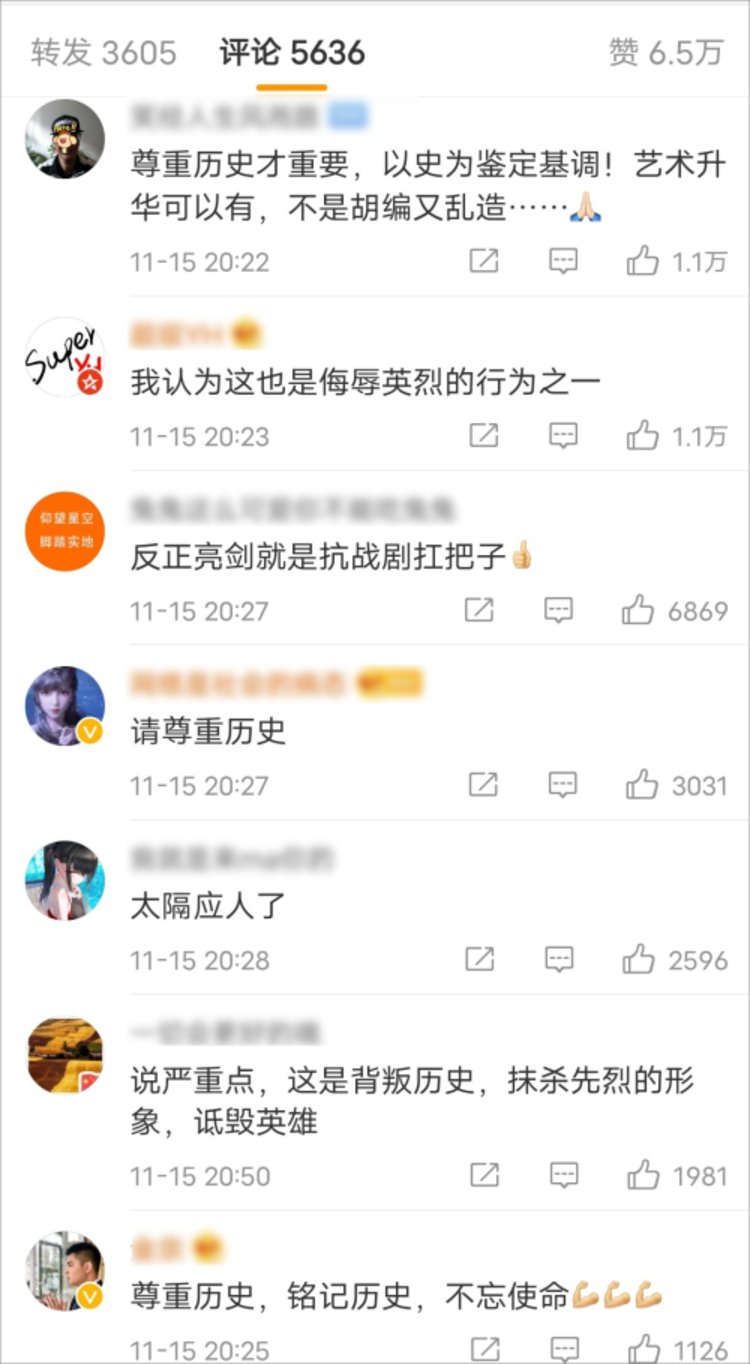This screenshot has height=1364, width=750.
Task: Reply to the comment 太隔应人了
Action: pyautogui.click(x=559, y=960)
